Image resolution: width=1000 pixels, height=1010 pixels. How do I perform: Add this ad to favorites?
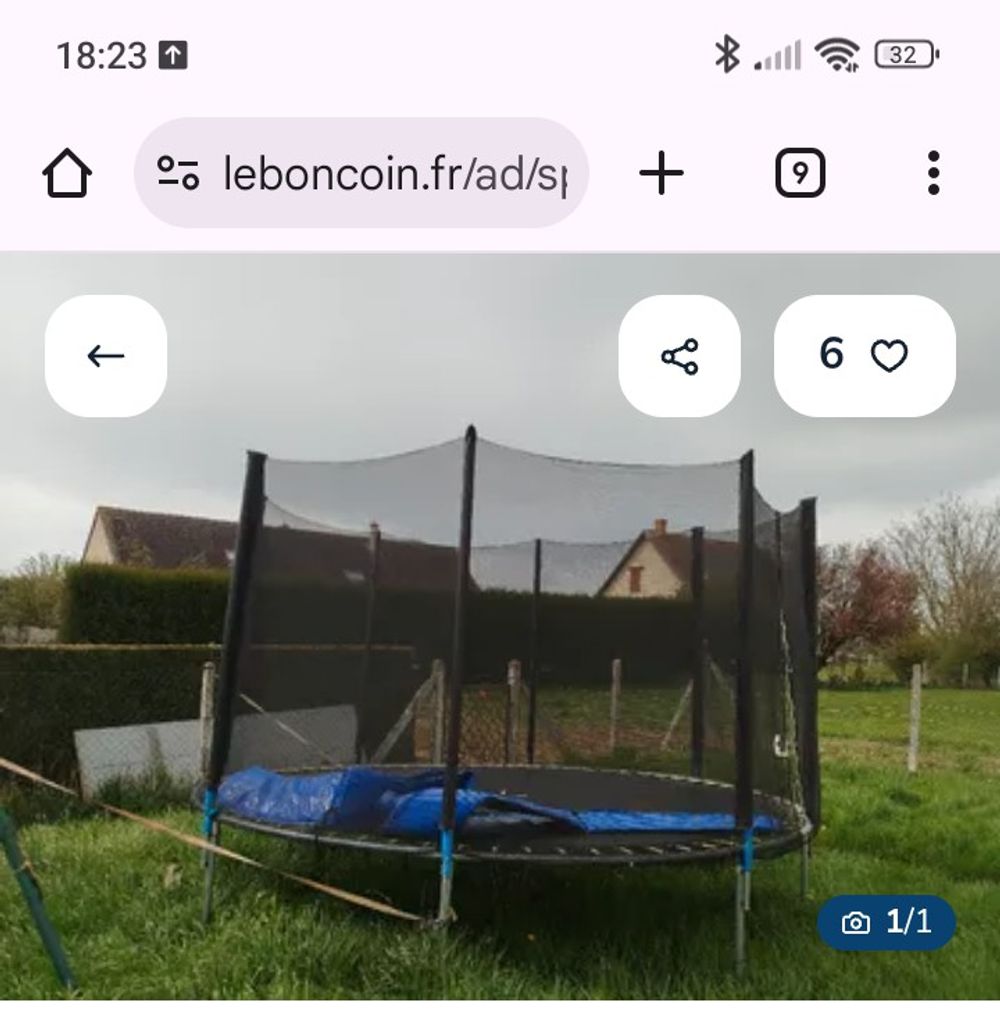[865, 356]
